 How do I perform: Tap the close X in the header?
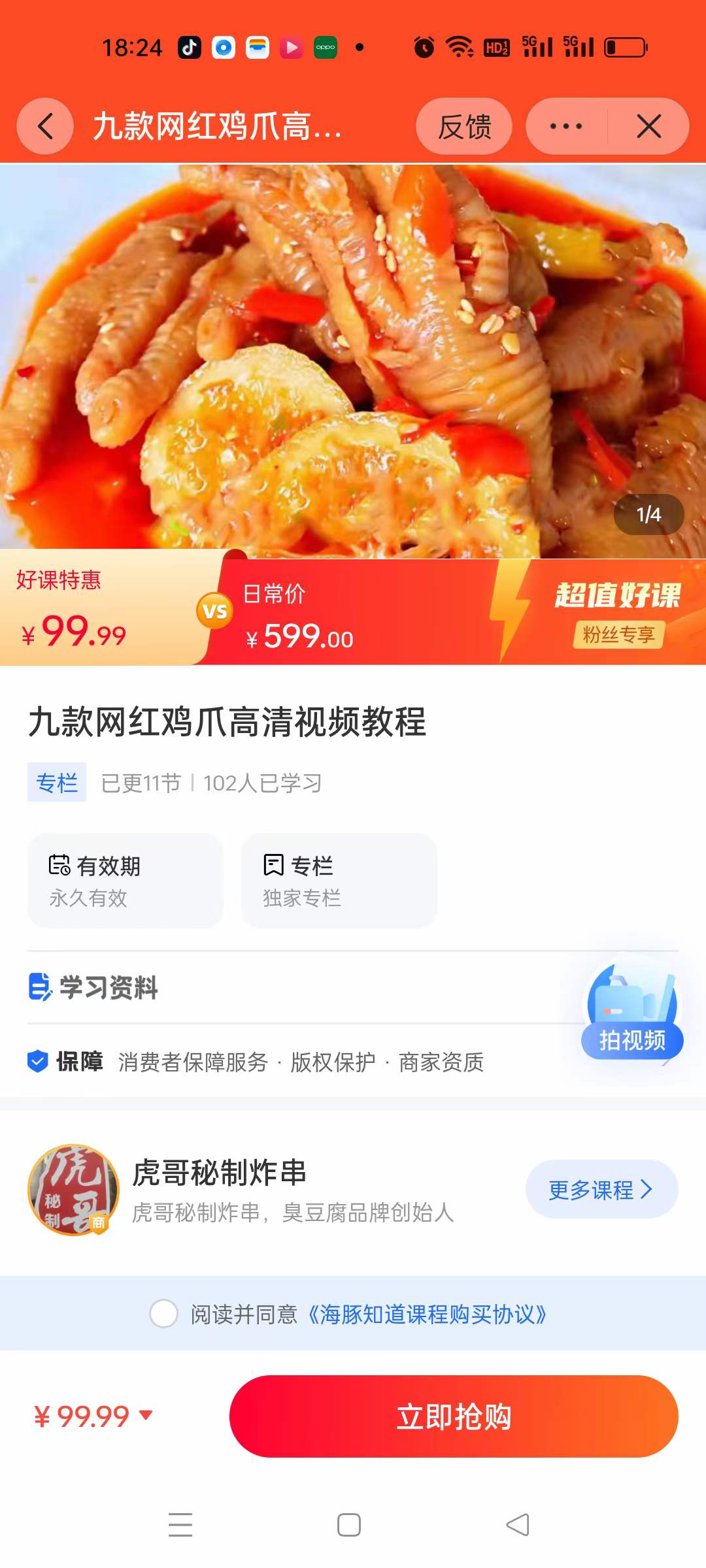649,126
